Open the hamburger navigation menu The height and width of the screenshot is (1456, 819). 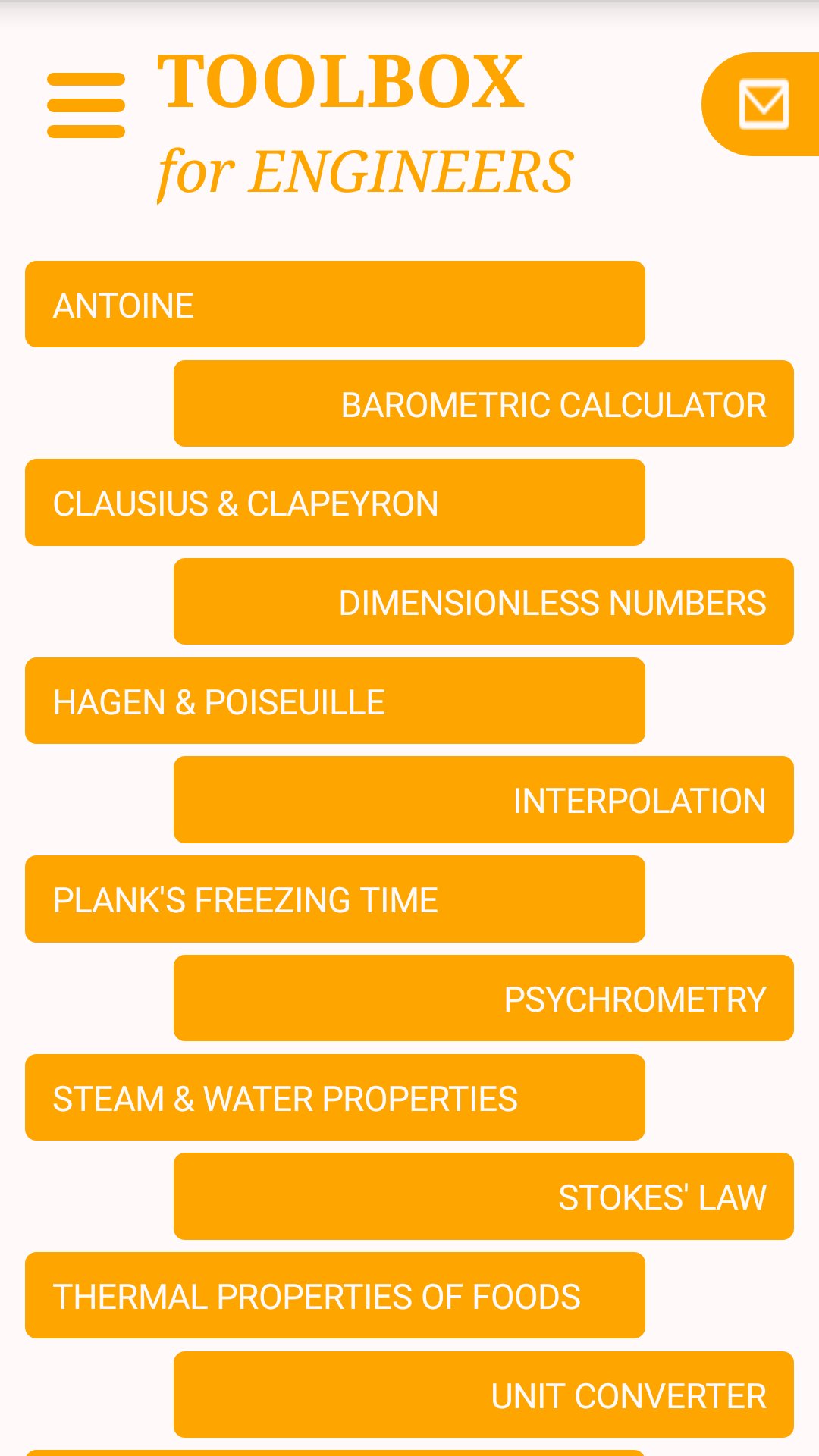click(86, 104)
